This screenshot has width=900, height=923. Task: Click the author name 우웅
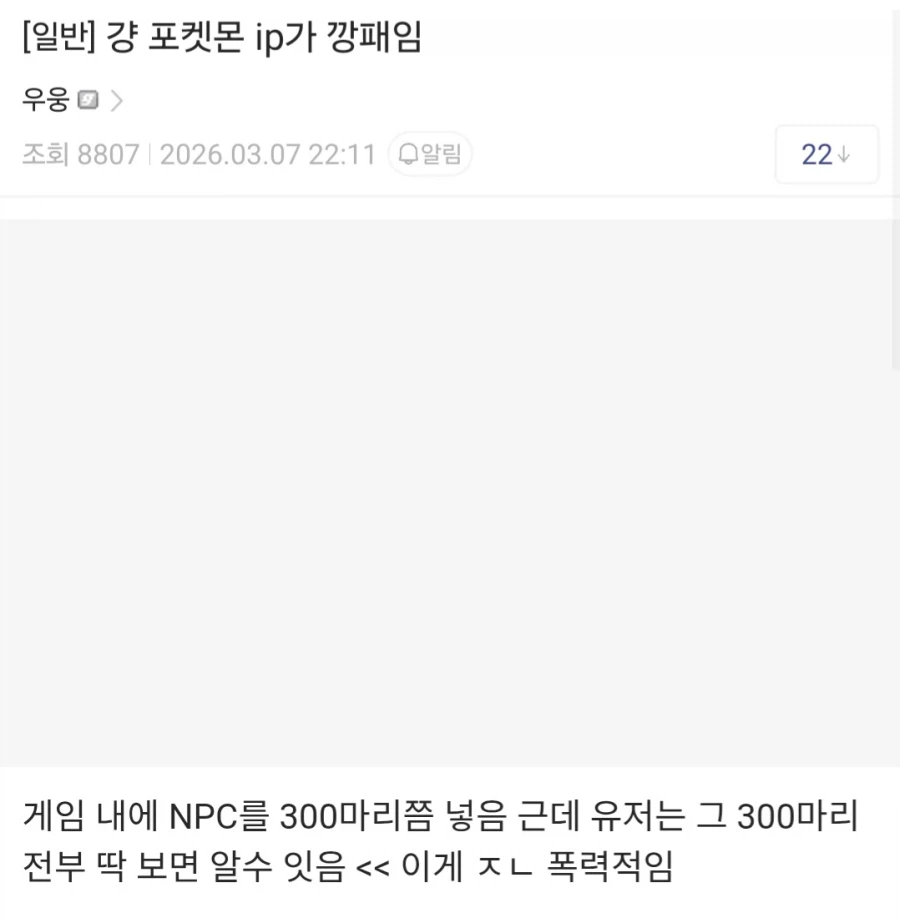click(45, 99)
